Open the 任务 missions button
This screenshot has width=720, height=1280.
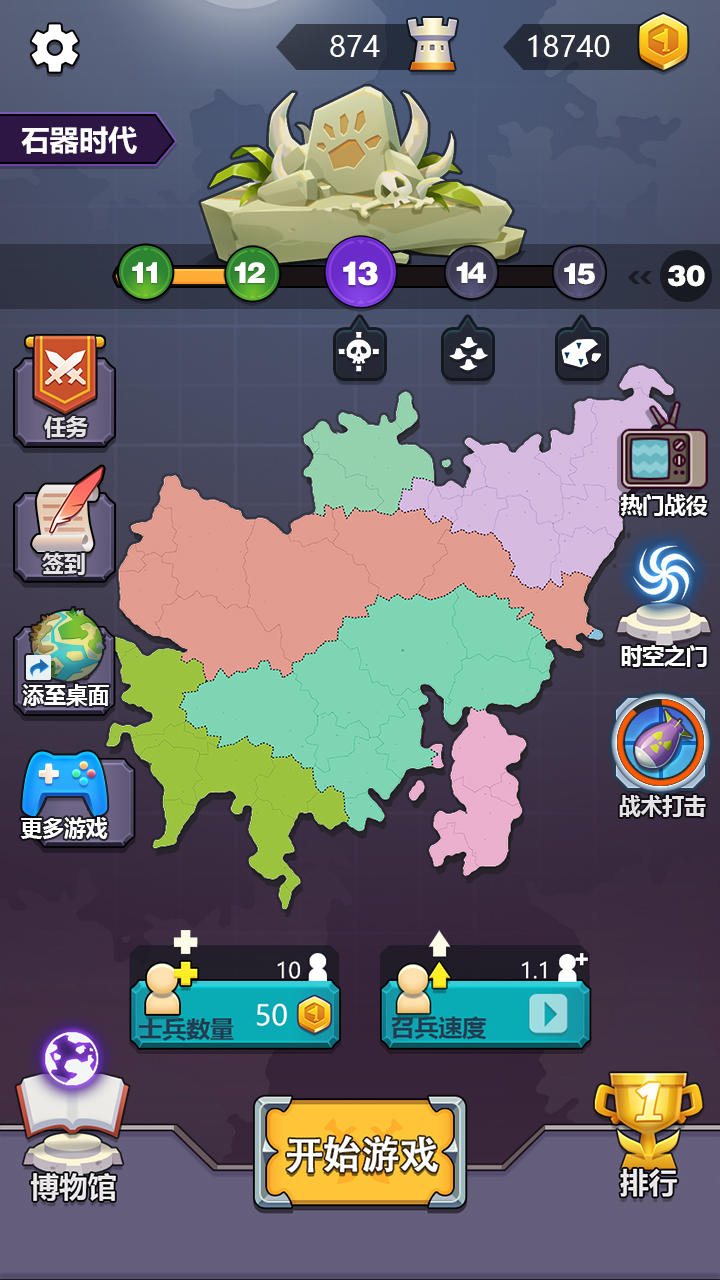click(x=65, y=392)
